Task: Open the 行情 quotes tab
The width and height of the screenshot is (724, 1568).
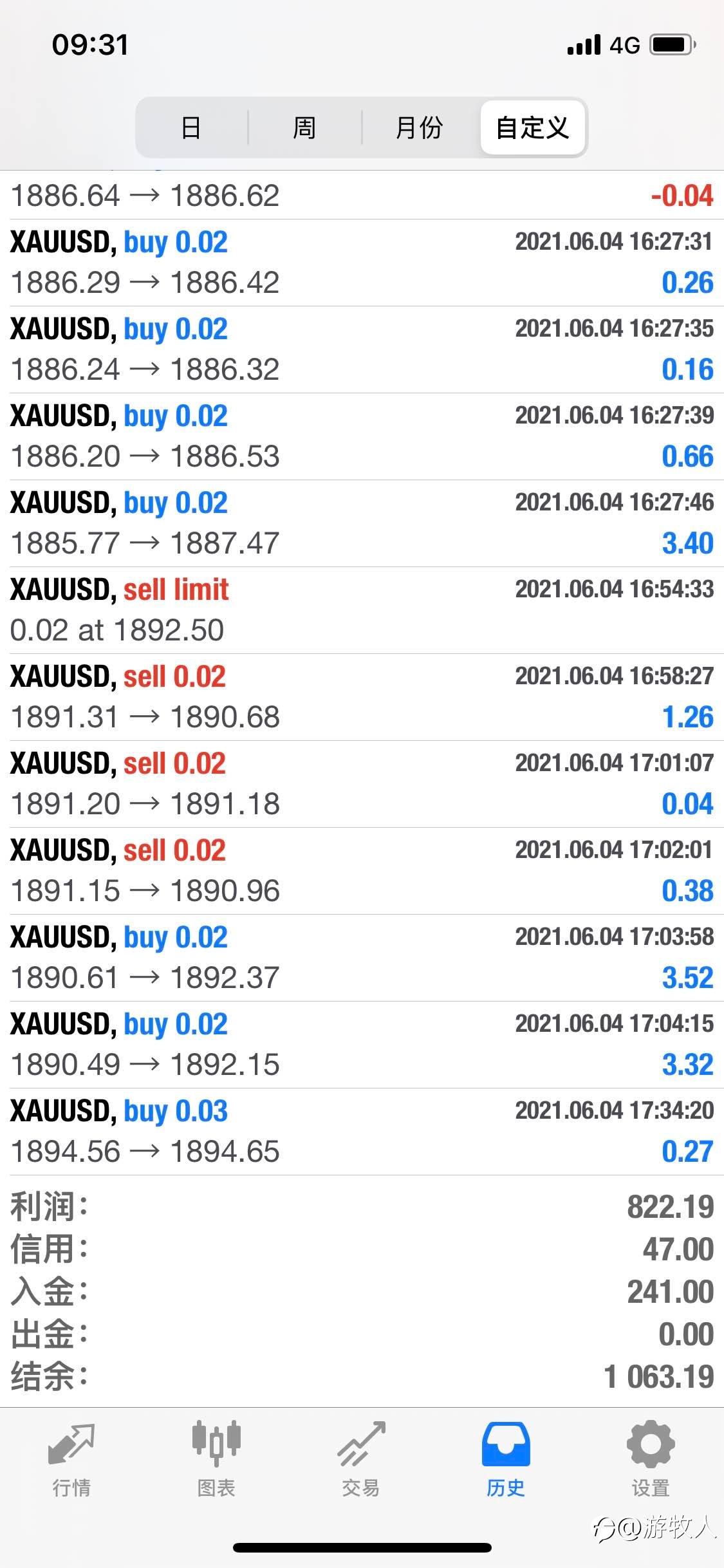Action: 71,1459
